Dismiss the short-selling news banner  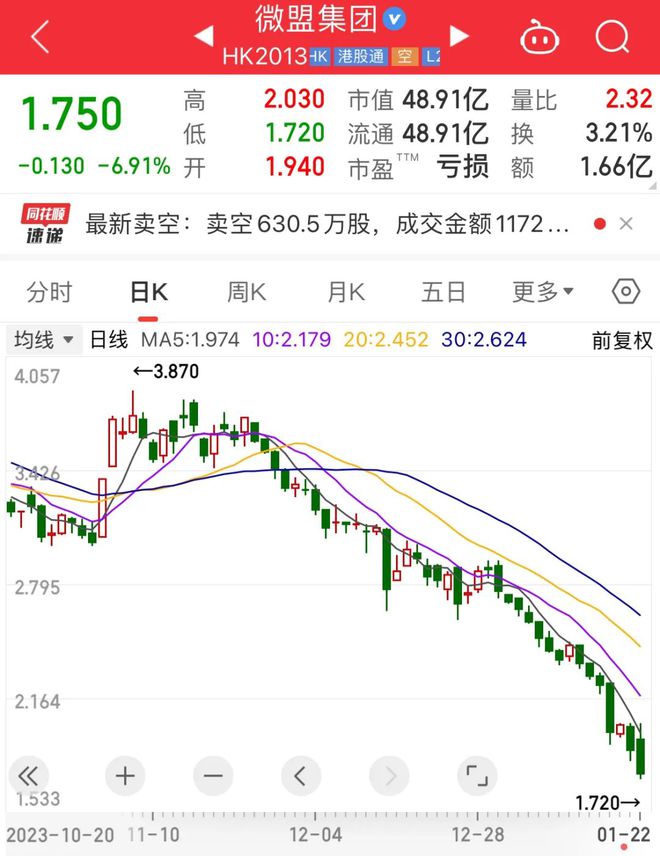[627, 224]
